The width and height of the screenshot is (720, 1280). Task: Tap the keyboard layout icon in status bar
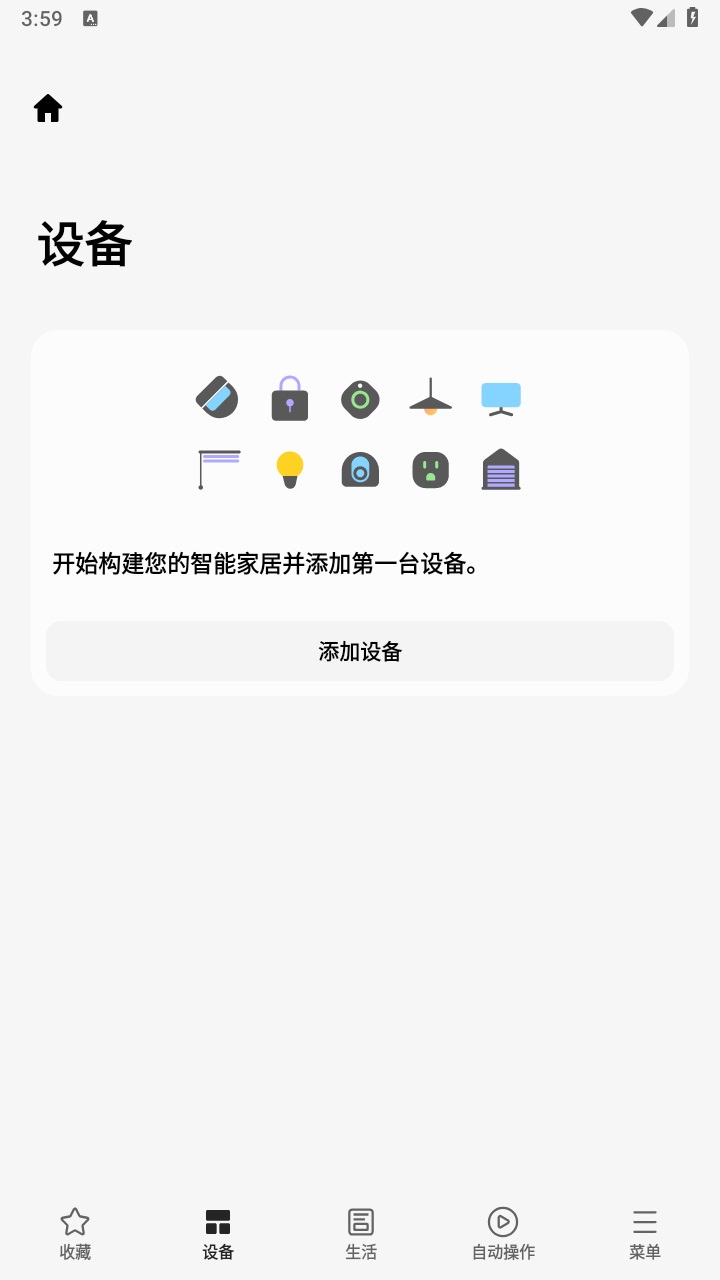(91, 18)
